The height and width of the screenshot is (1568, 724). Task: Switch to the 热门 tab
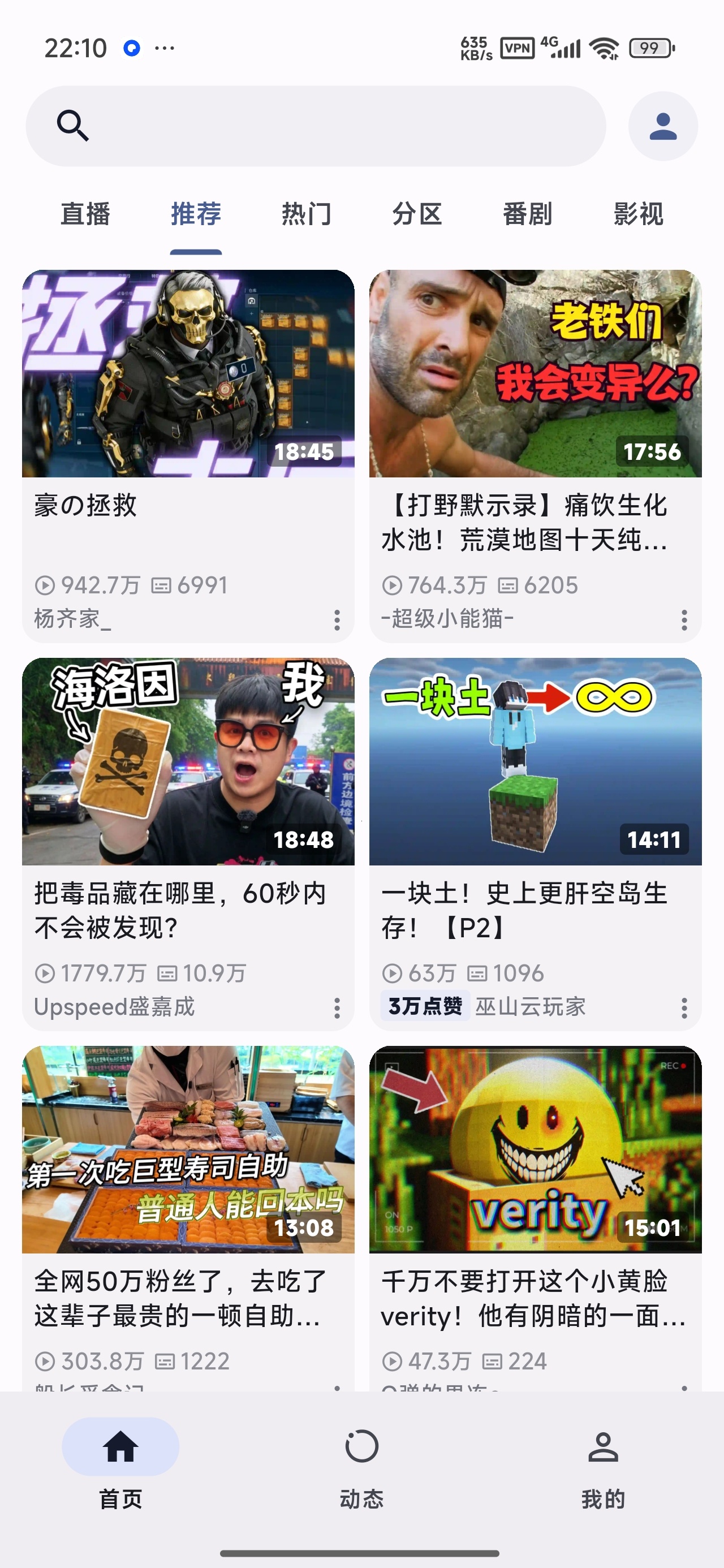306,214
